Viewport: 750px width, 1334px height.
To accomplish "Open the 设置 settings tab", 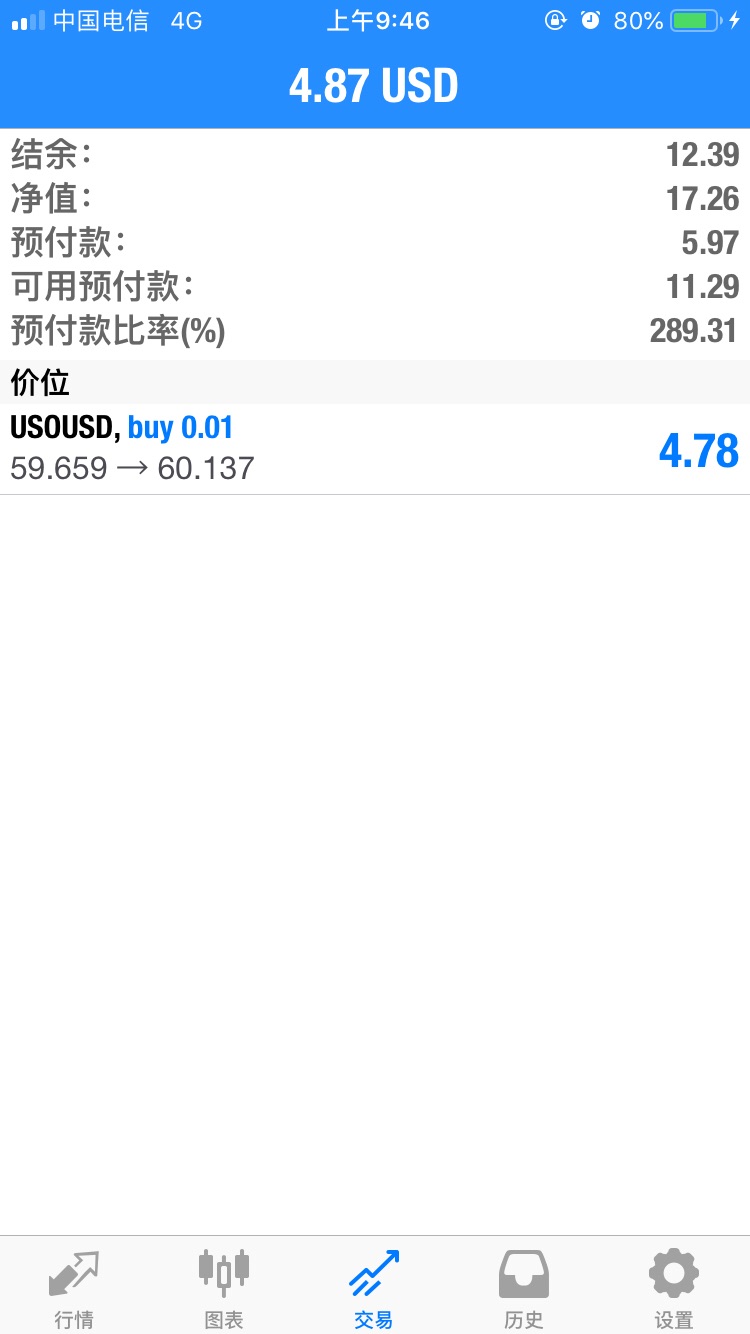I will click(x=674, y=1288).
